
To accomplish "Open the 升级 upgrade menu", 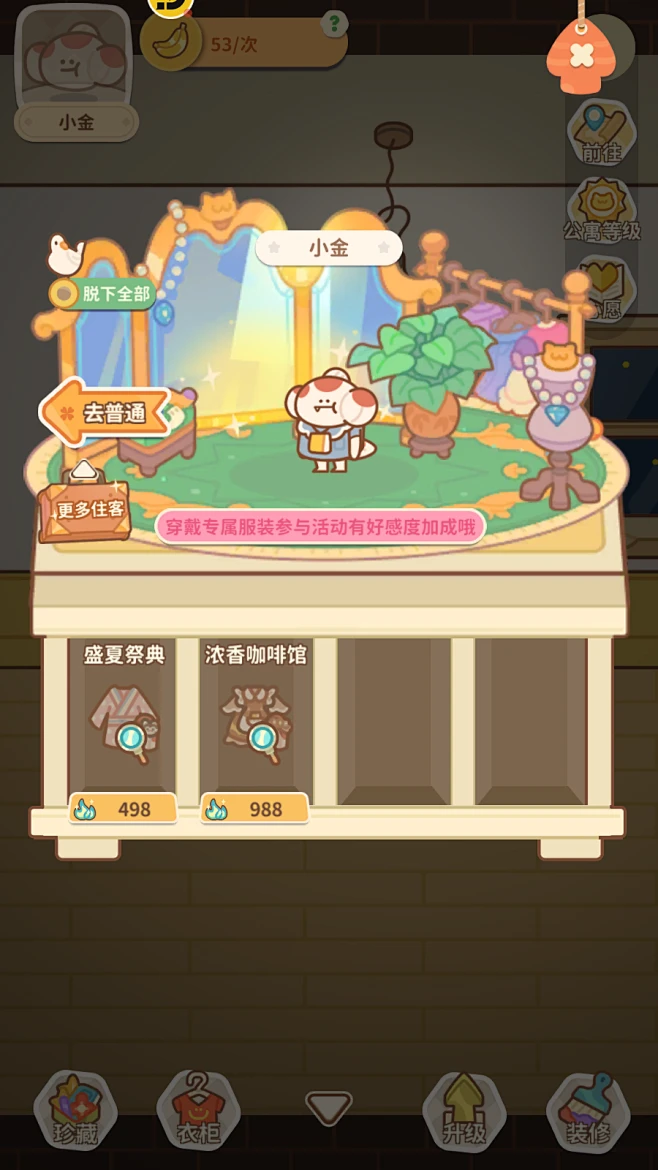I will coord(464,1111).
